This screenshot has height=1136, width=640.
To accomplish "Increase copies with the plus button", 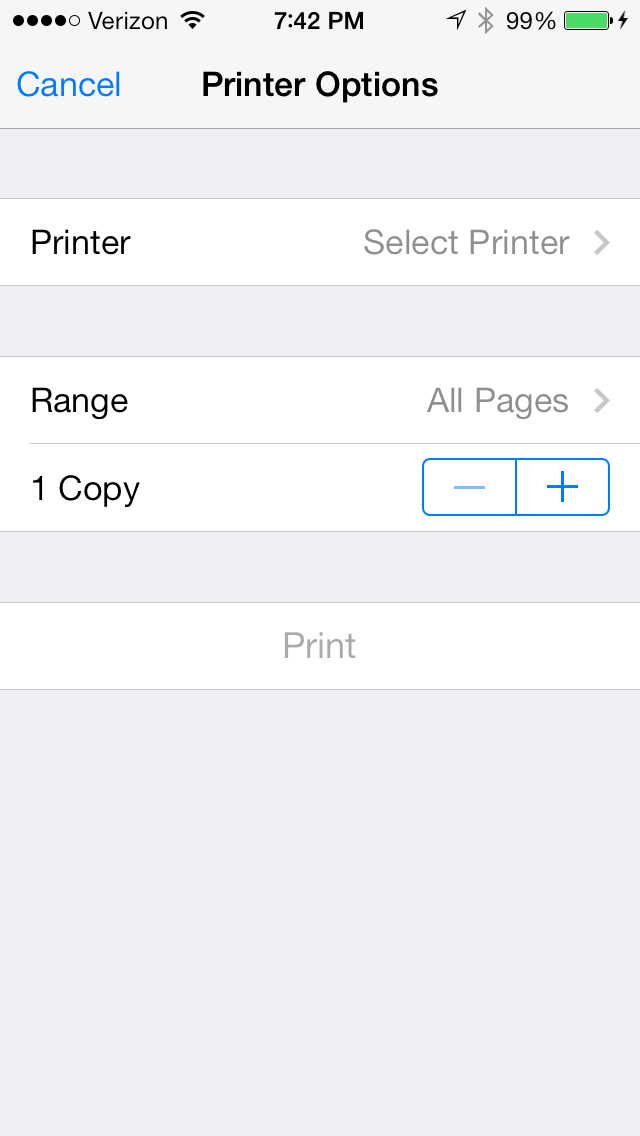I will point(563,487).
